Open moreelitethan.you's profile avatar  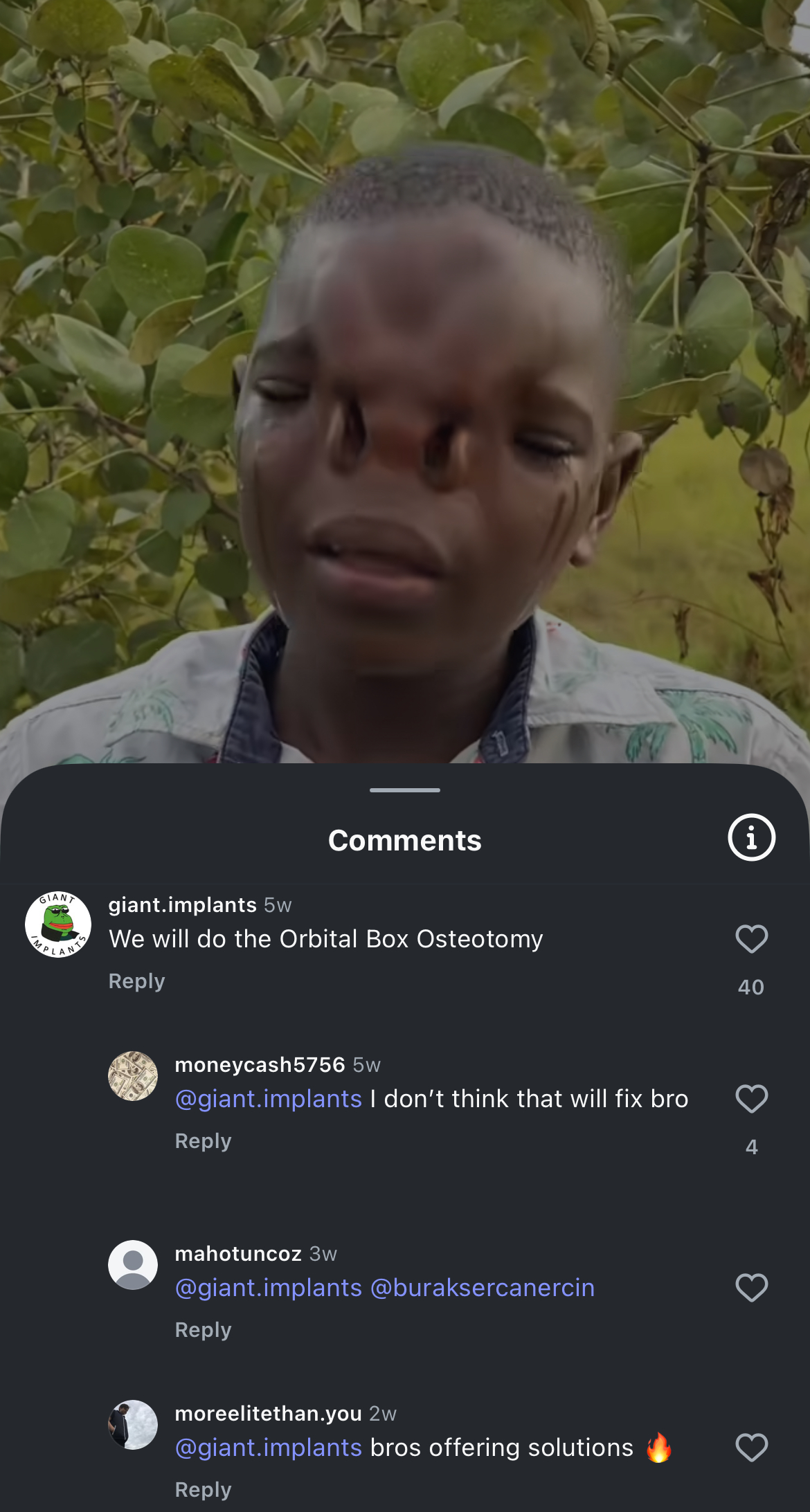[133, 1425]
